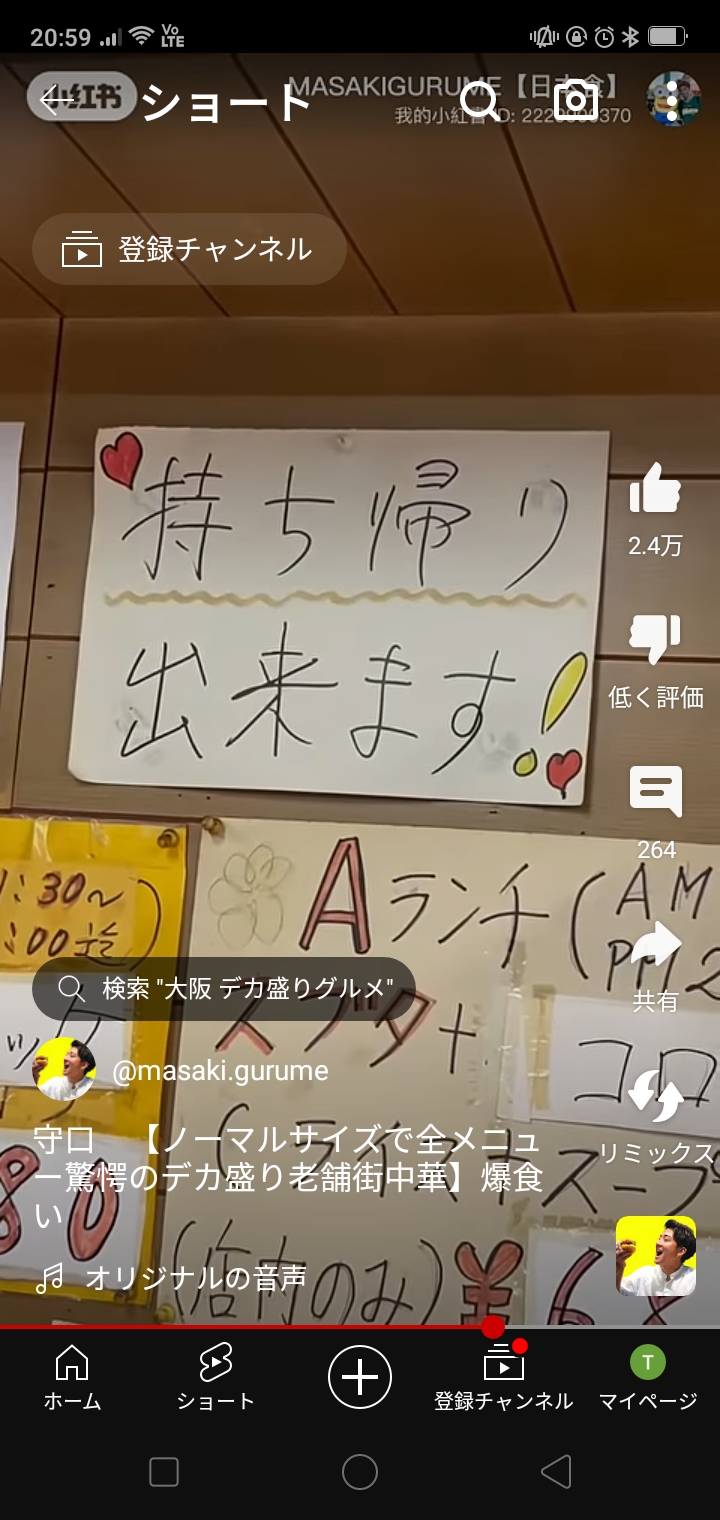
Task: Create new content with the plus button
Action: [x=360, y=1377]
